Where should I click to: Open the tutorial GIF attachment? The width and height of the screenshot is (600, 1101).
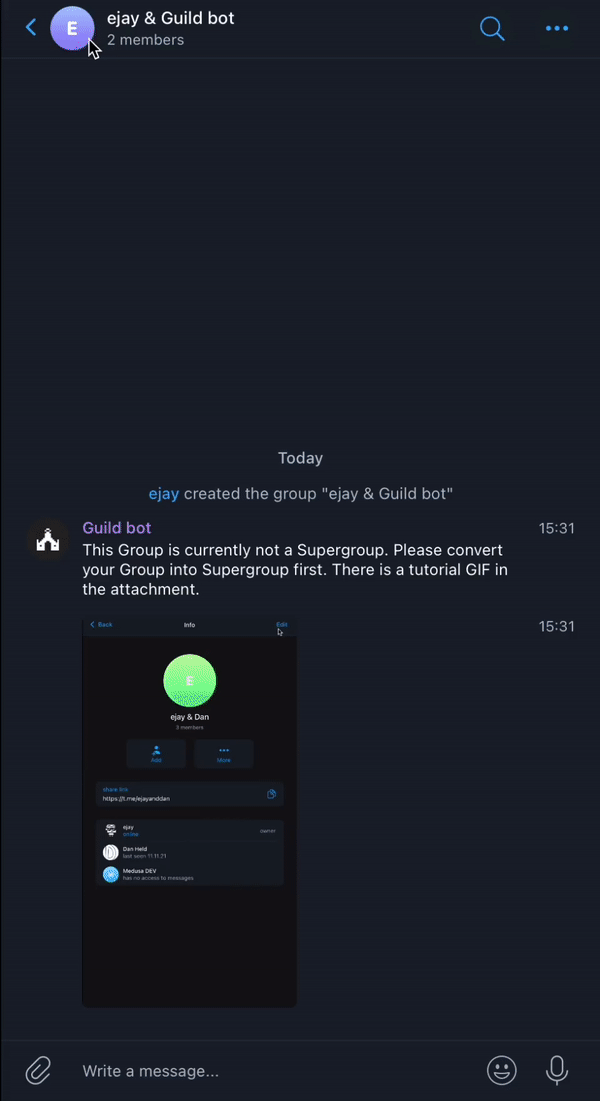tap(189, 812)
